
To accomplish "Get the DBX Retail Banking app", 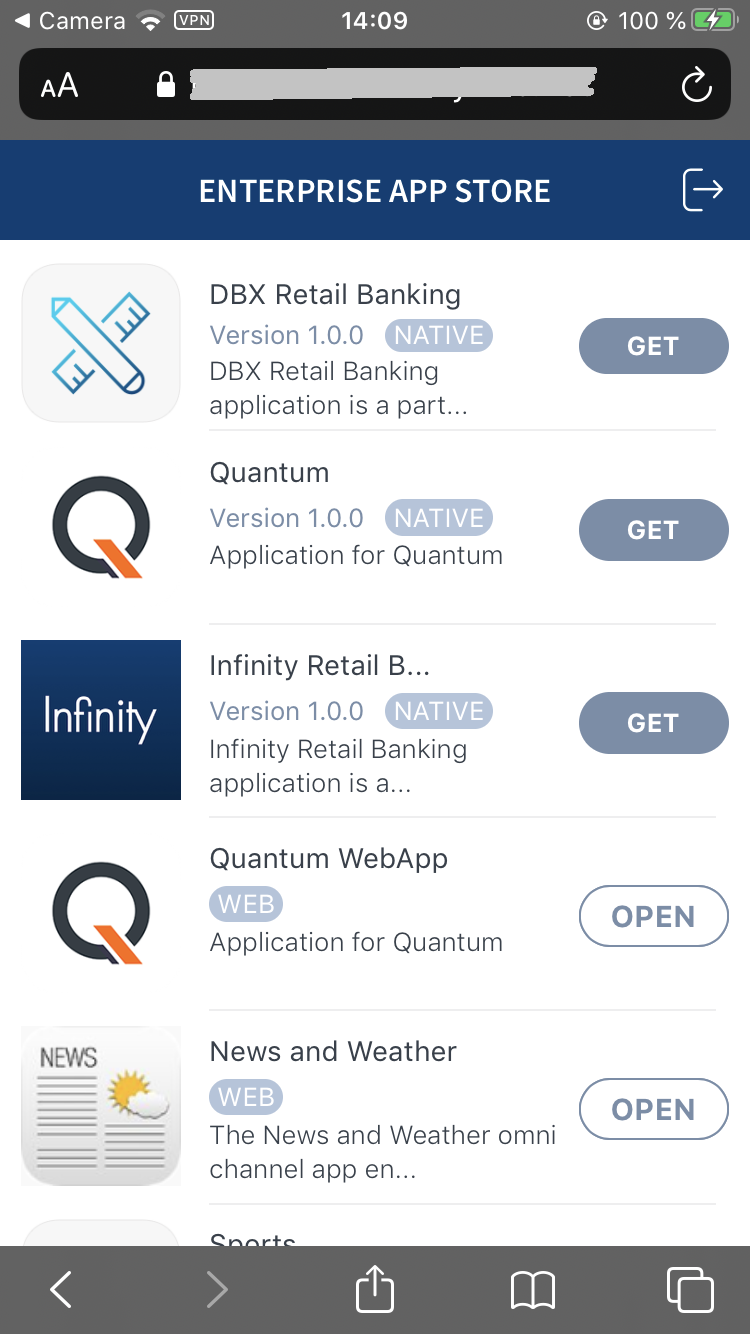I will coord(653,345).
